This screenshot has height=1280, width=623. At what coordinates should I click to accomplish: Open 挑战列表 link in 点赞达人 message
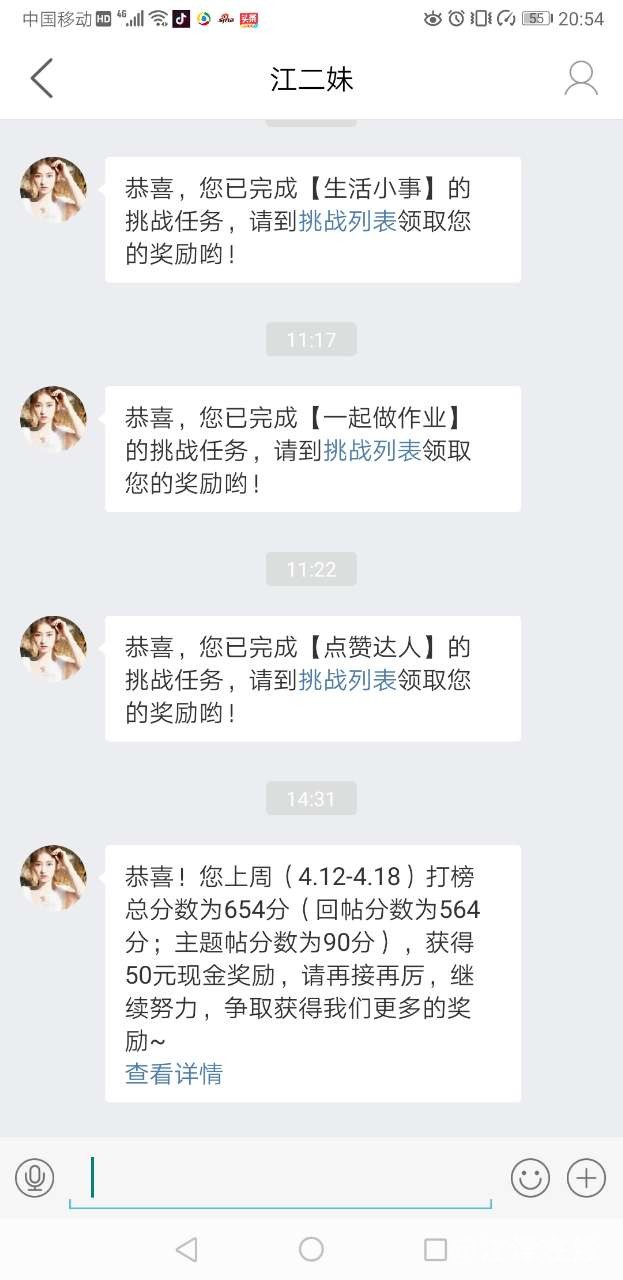[347, 681]
